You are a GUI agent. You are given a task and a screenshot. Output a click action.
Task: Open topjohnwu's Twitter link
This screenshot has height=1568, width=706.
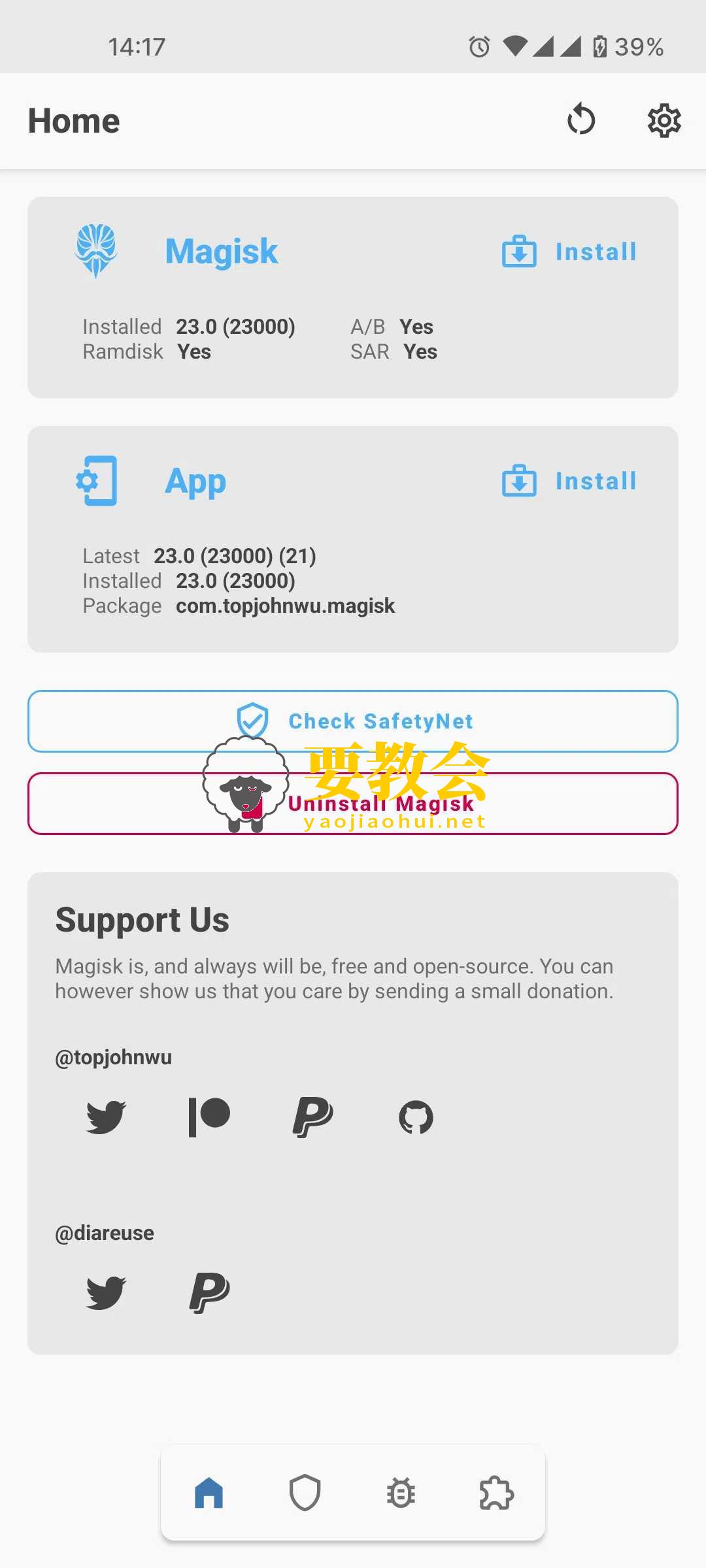point(106,1117)
